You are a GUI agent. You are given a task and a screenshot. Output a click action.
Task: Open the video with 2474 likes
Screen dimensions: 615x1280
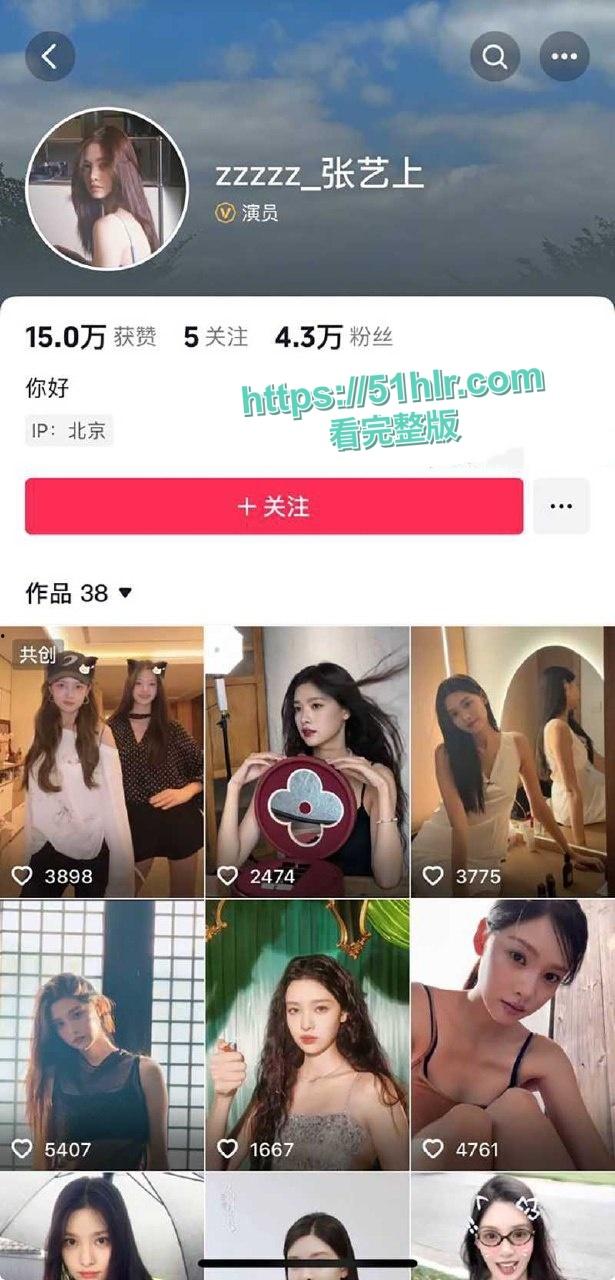[x=307, y=760]
